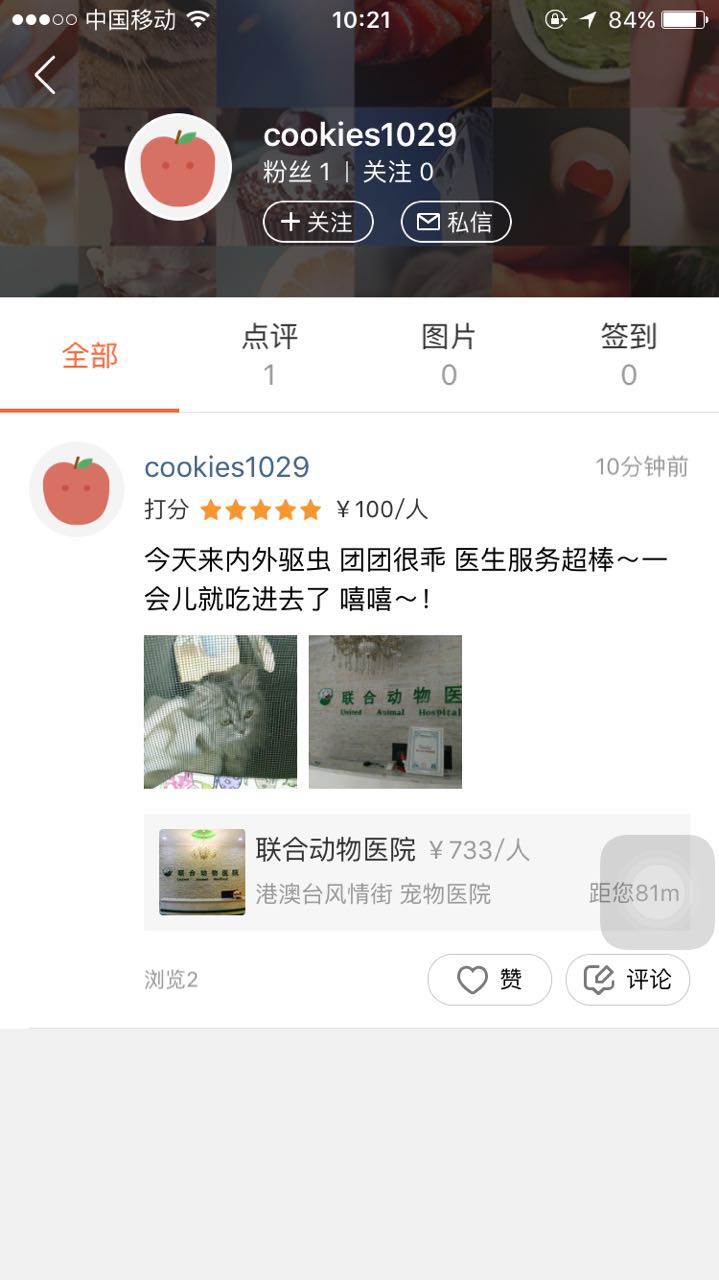Switch to the 全部 tab
Screen dimensions: 719x1280
(x=90, y=356)
